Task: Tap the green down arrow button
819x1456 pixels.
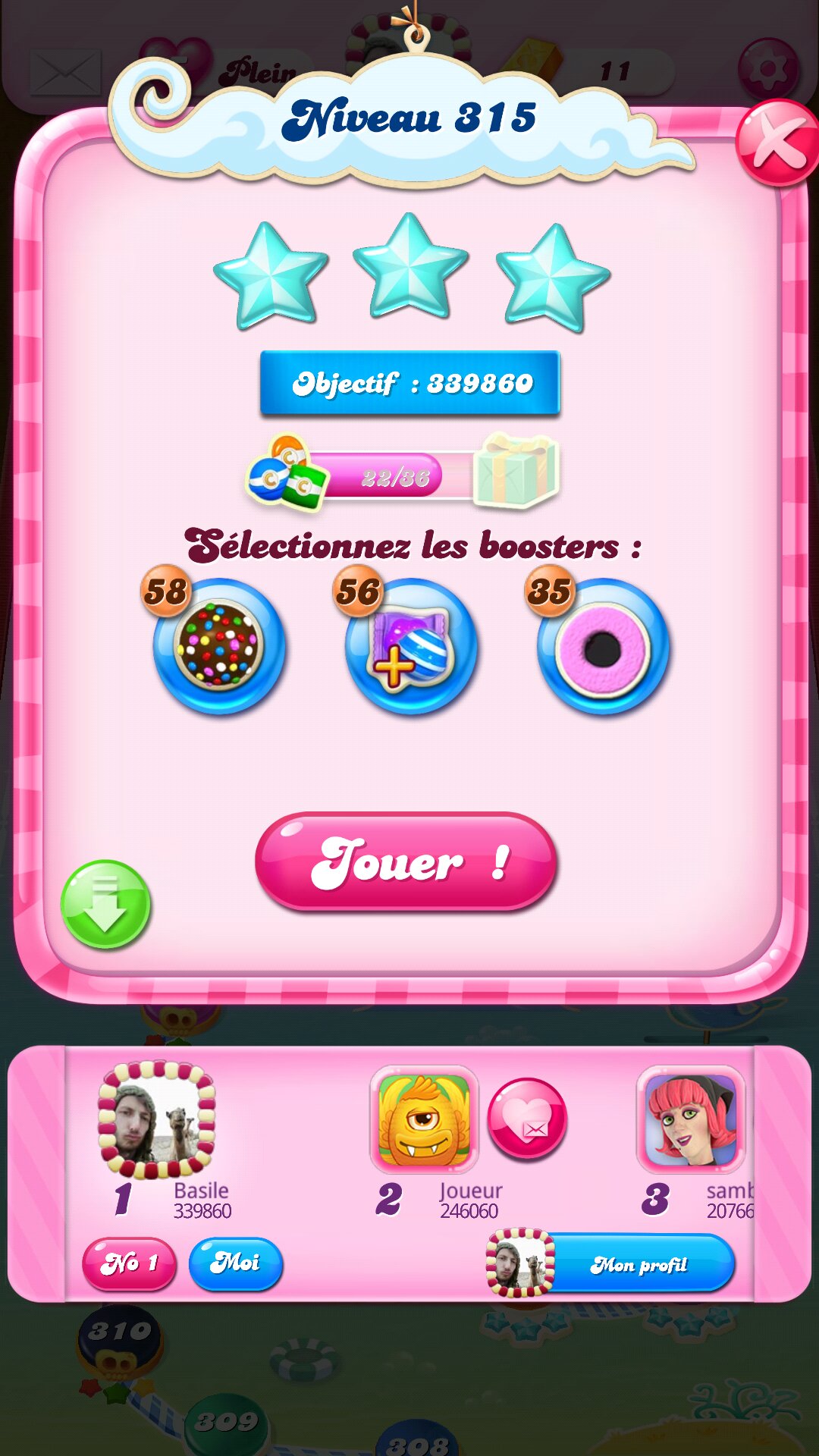Action: pyautogui.click(x=105, y=904)
